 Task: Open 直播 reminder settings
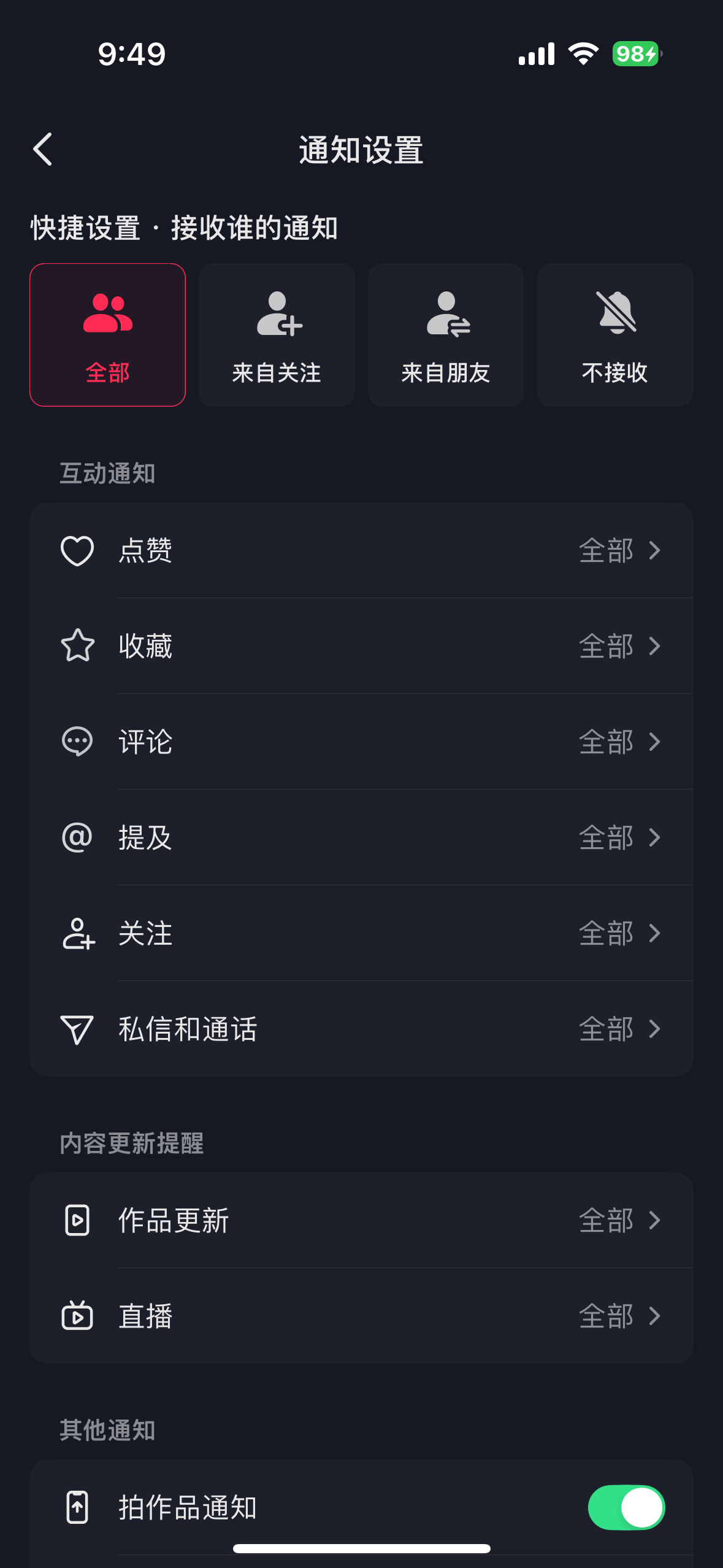tap(361, 1316)
